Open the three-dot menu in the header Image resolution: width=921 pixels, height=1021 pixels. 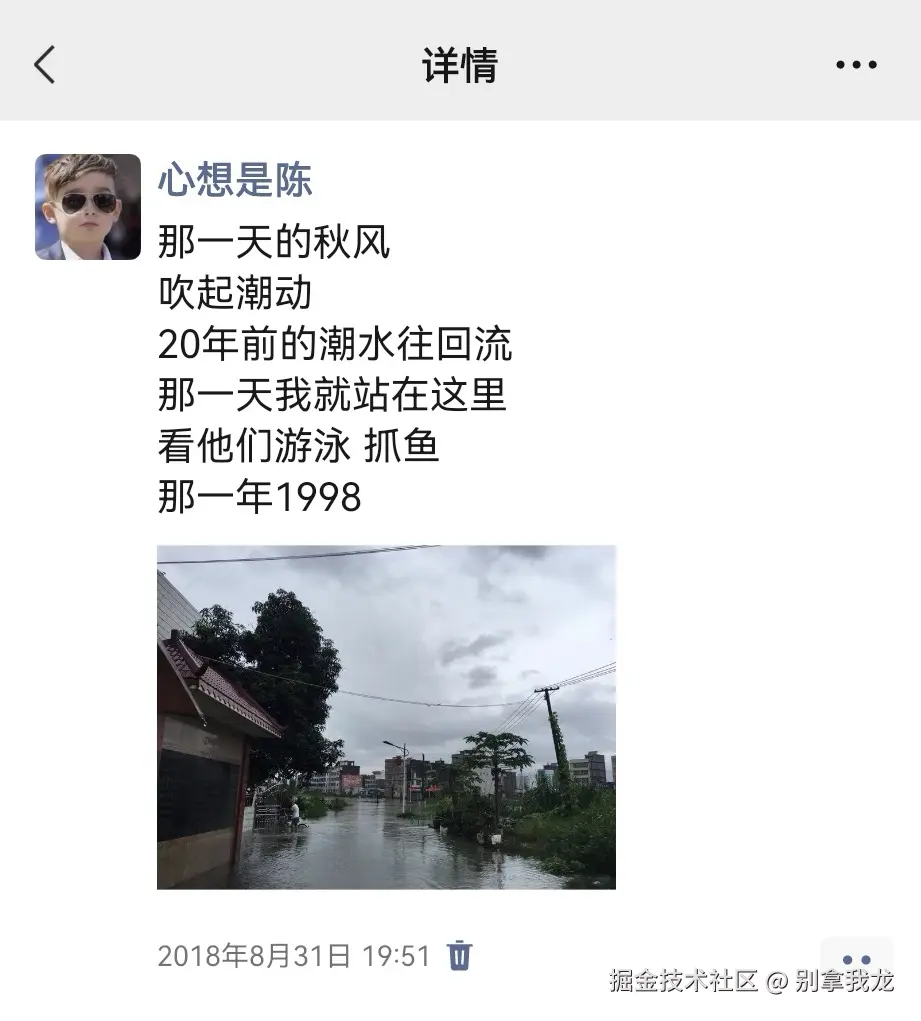point(856,66)
